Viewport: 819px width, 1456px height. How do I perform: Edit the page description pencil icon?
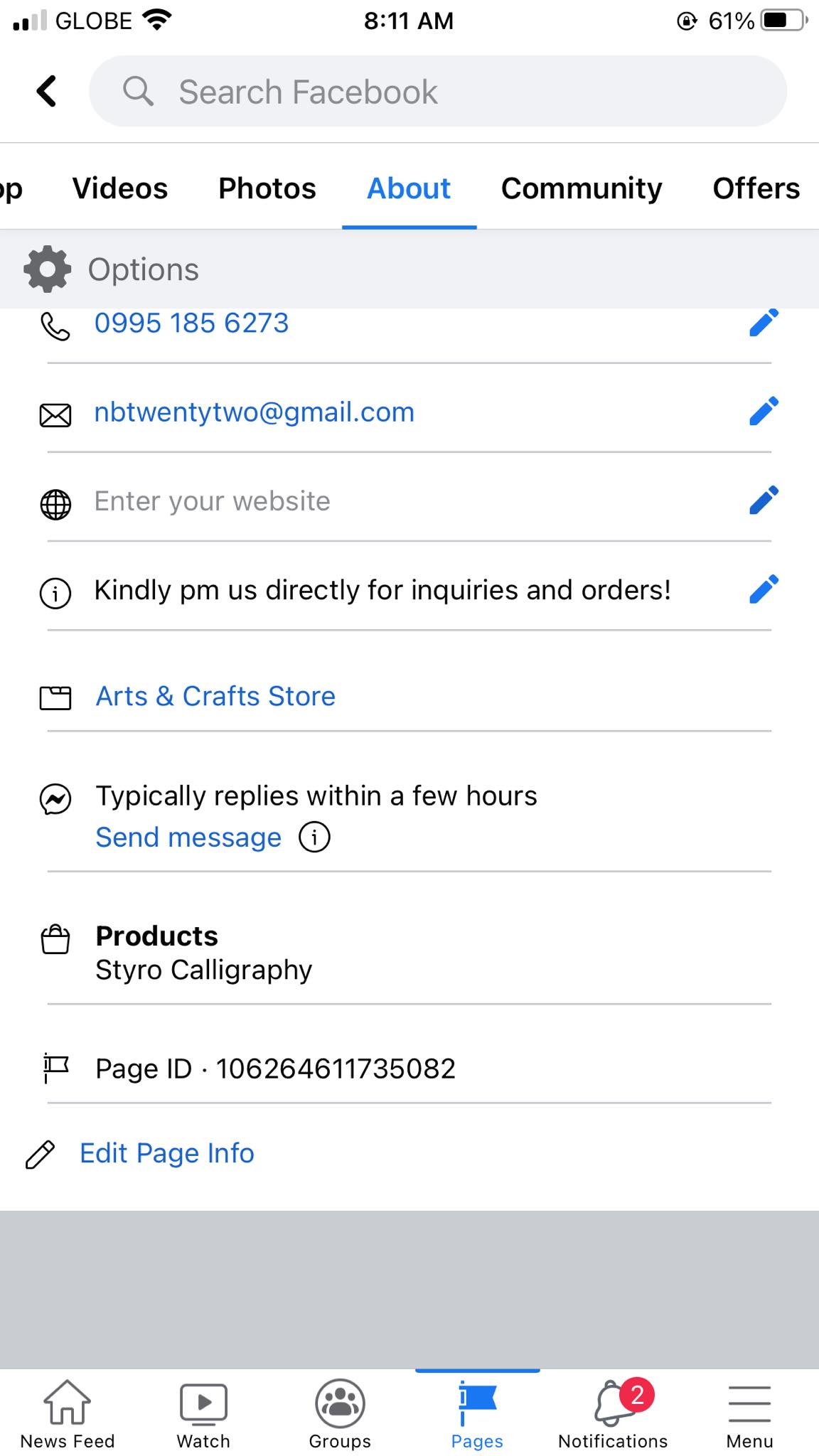(x=764, y=589)
